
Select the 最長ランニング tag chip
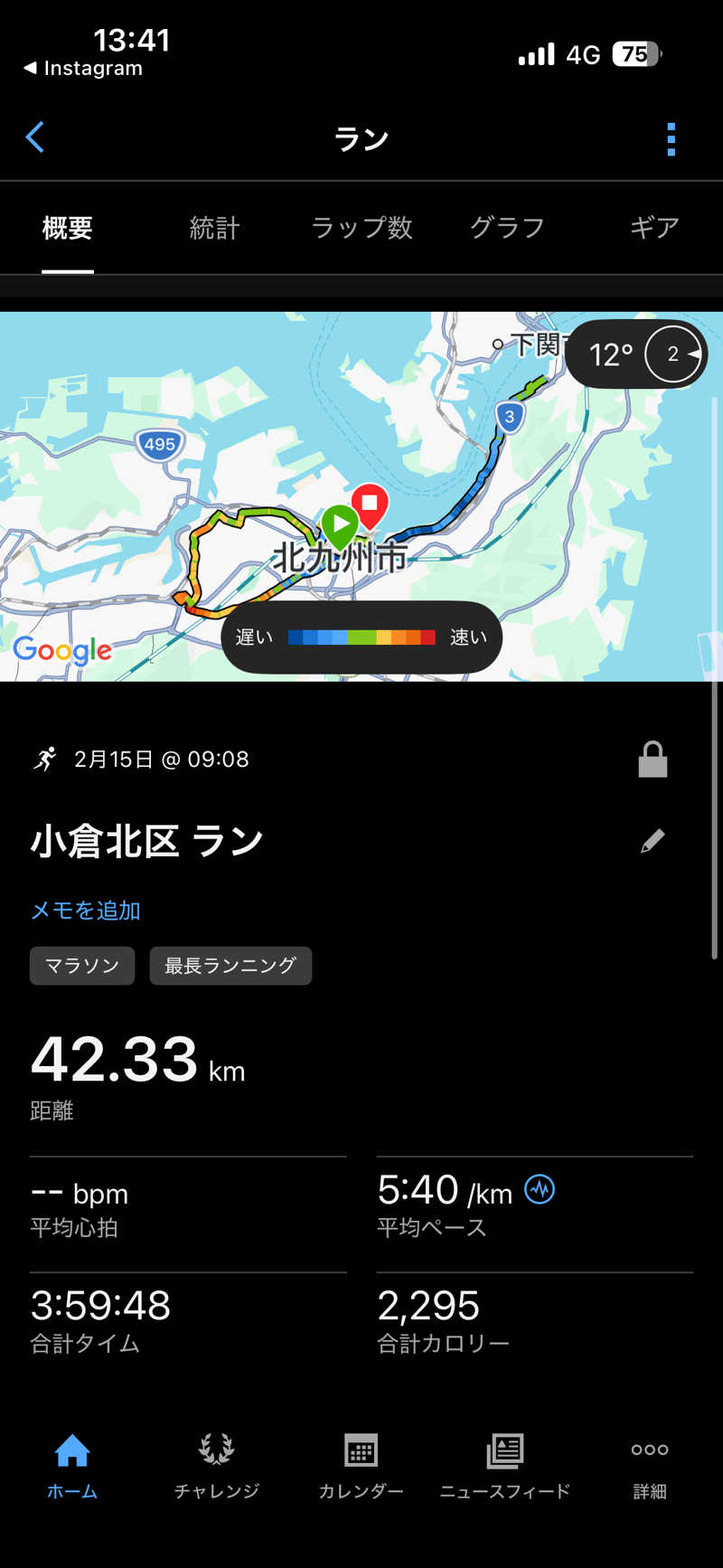pyautogui.click(x=230, y=965)
